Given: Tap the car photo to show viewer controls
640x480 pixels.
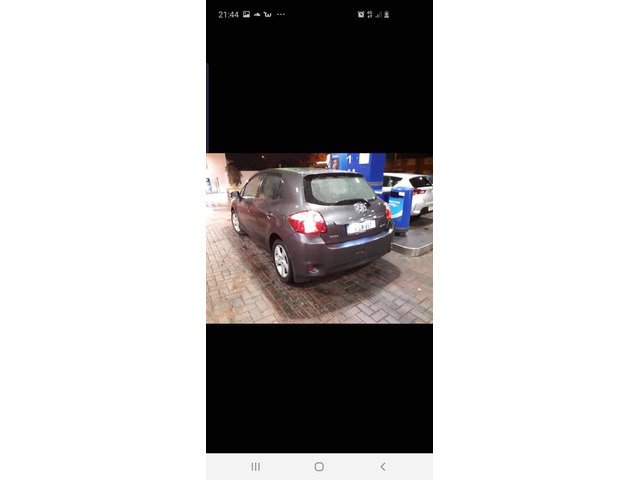Looking at the screenshot, I should (319, 238).
